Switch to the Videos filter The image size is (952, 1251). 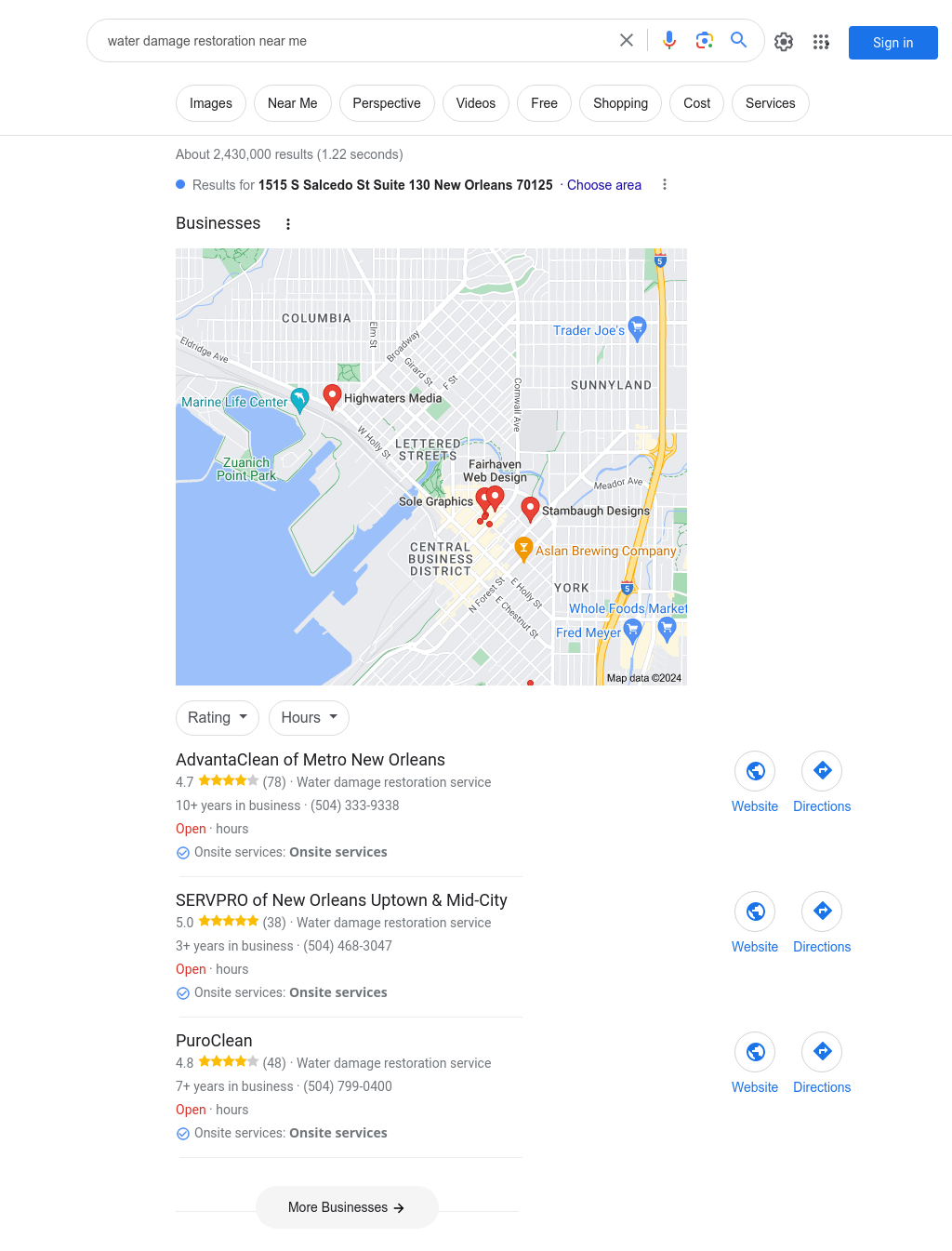click(x=475, y=103)
